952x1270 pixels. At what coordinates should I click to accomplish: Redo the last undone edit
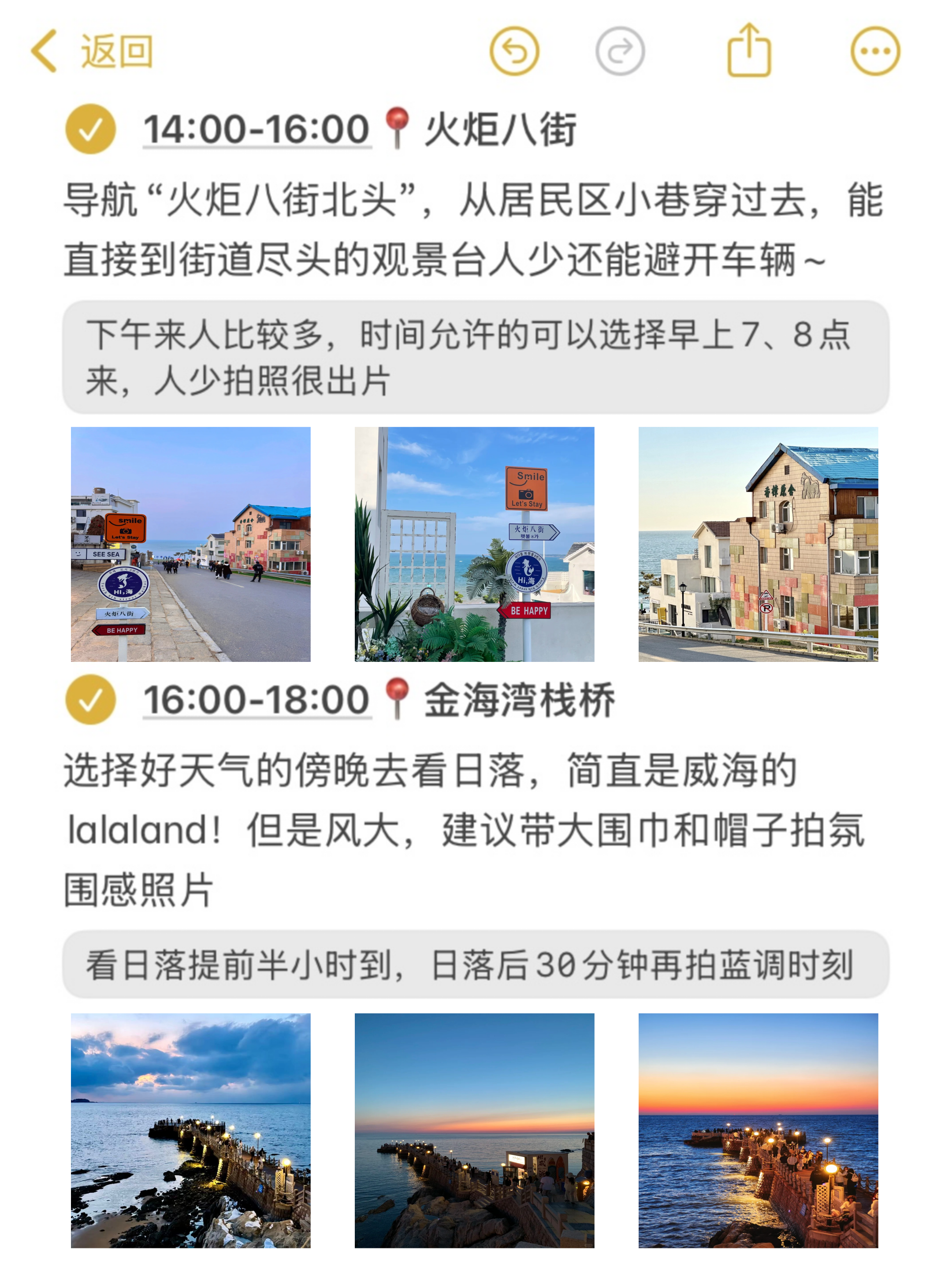pos(620,52)
